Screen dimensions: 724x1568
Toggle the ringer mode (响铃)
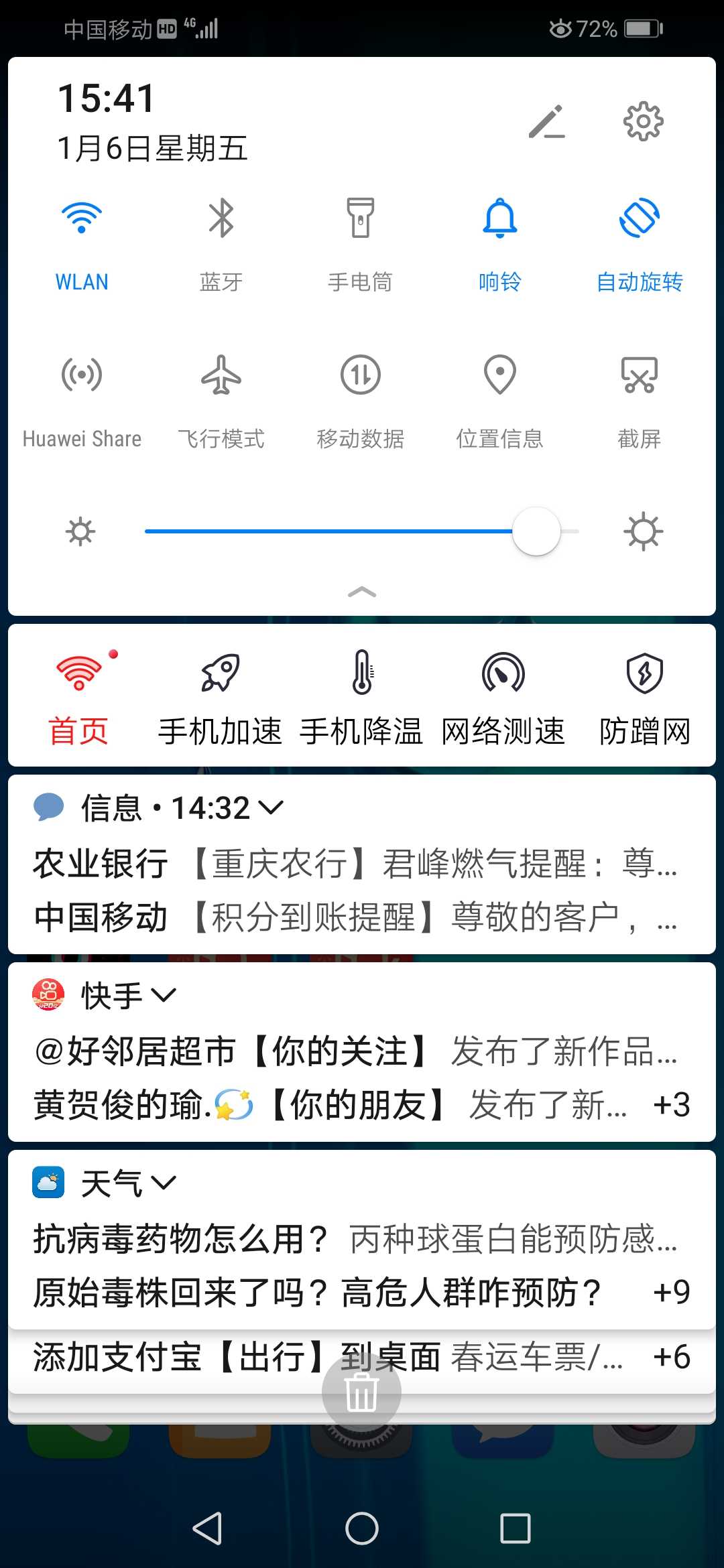(x=499, y=219)
